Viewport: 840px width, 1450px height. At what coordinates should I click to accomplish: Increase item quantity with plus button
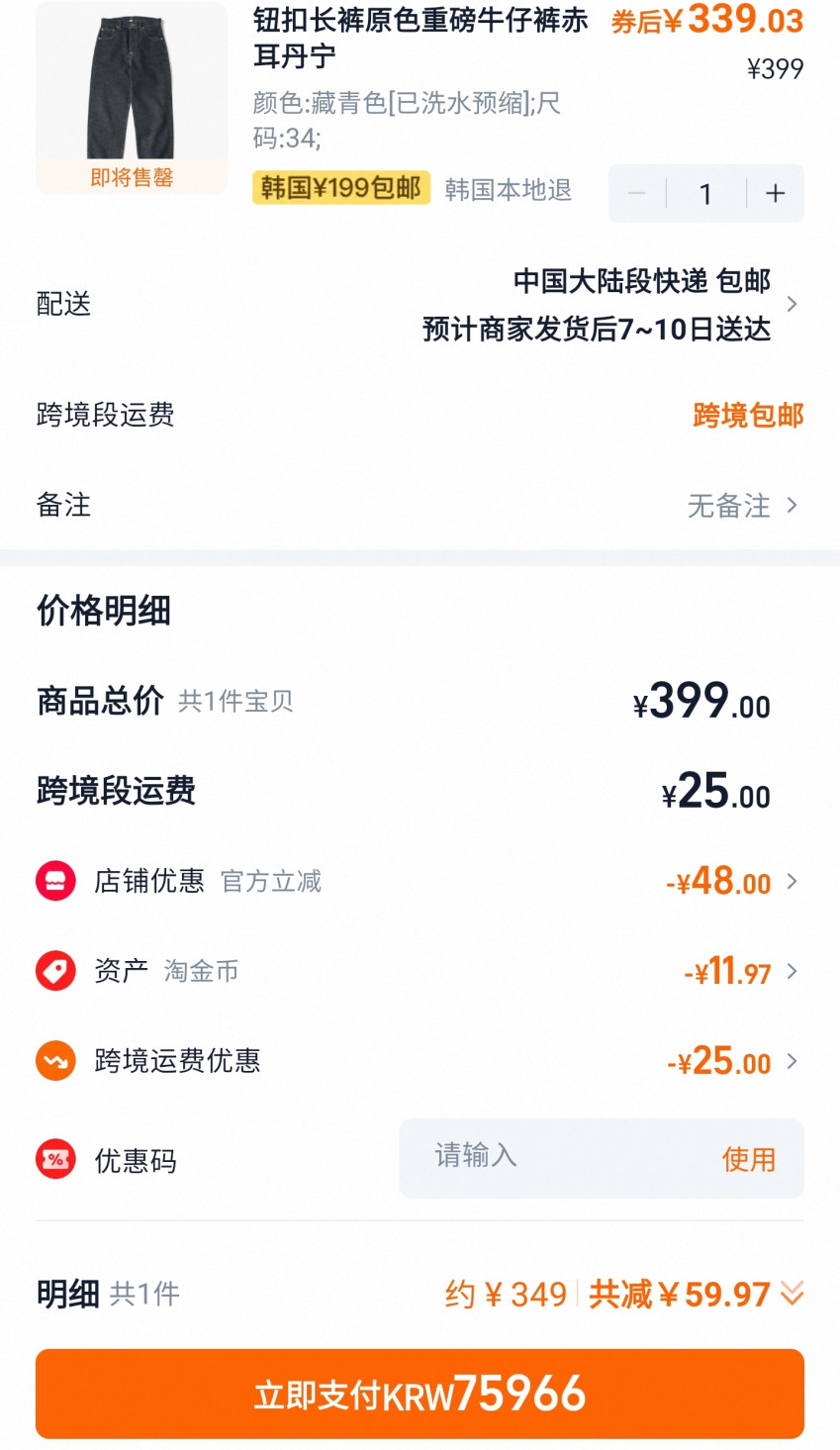click(x=775, y=194)
